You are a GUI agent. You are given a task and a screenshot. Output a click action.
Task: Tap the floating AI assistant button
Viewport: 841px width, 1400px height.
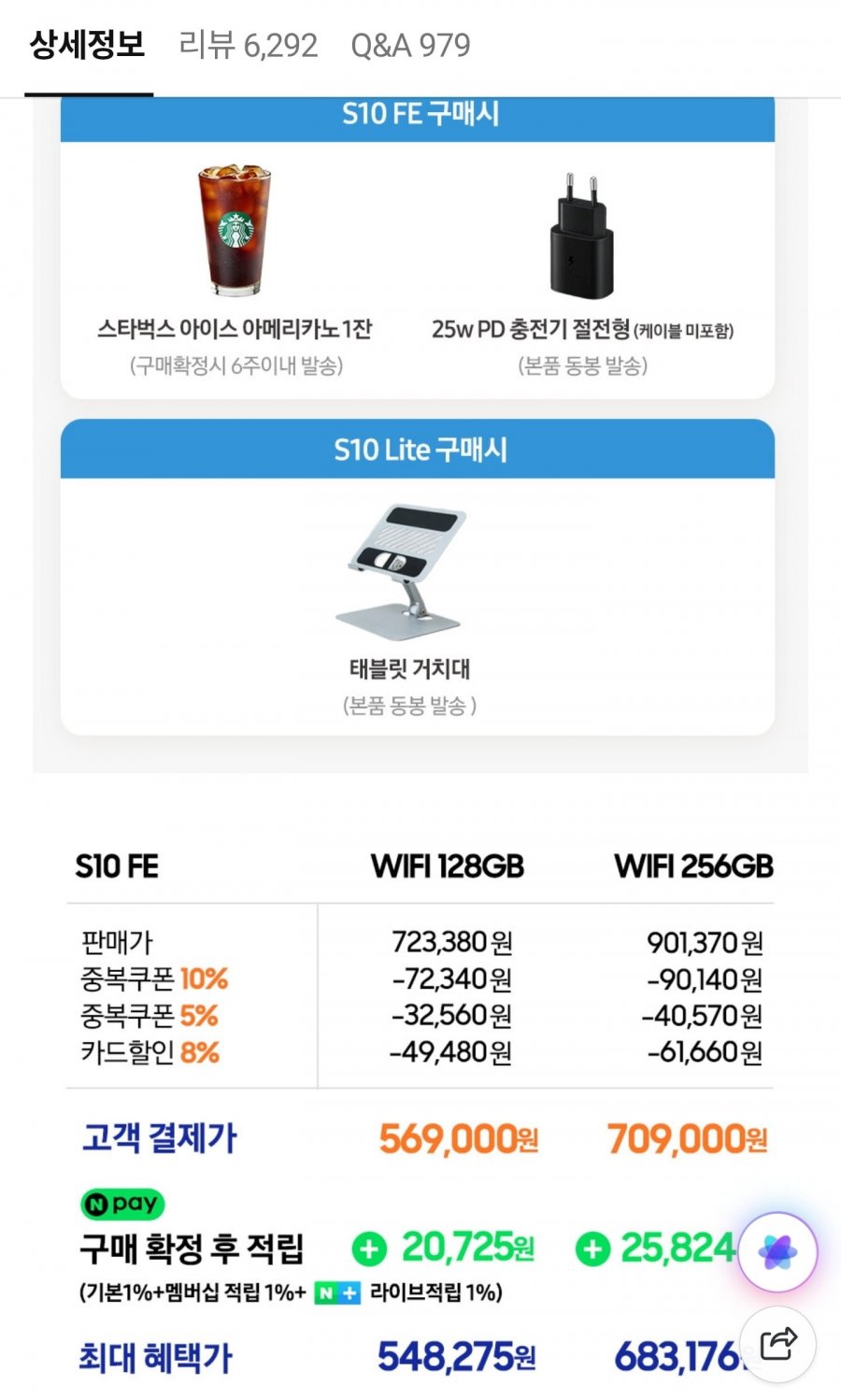click(x=777, y=1252)
